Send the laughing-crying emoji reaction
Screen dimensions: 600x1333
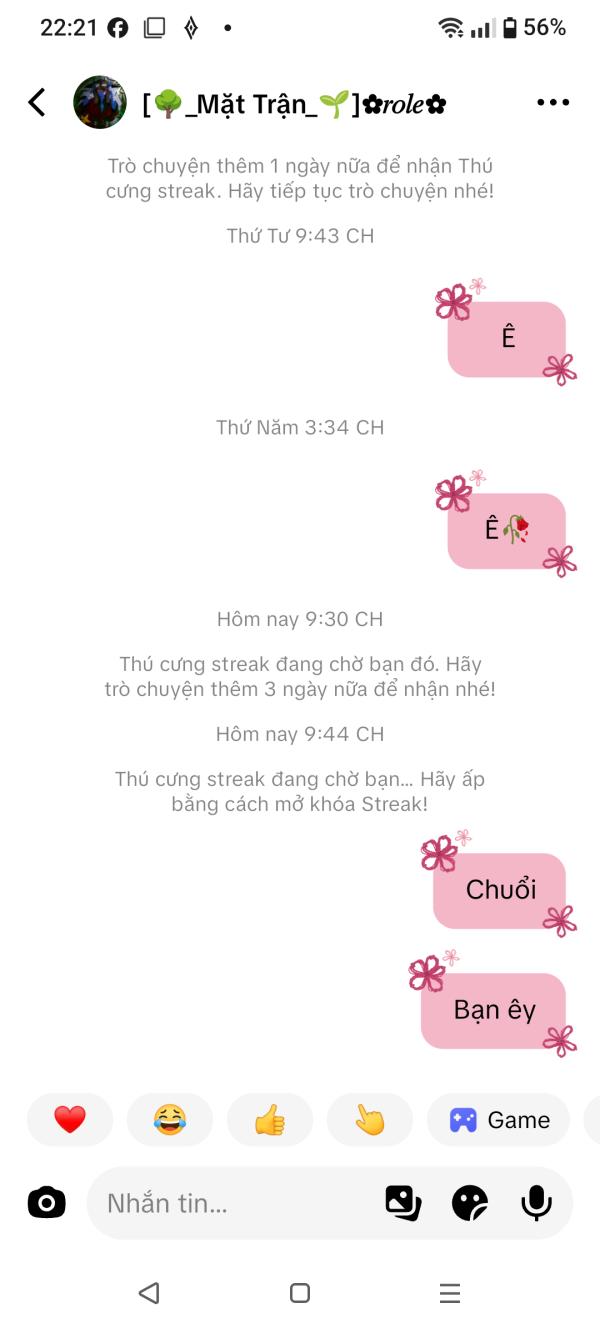(170, 1120)
